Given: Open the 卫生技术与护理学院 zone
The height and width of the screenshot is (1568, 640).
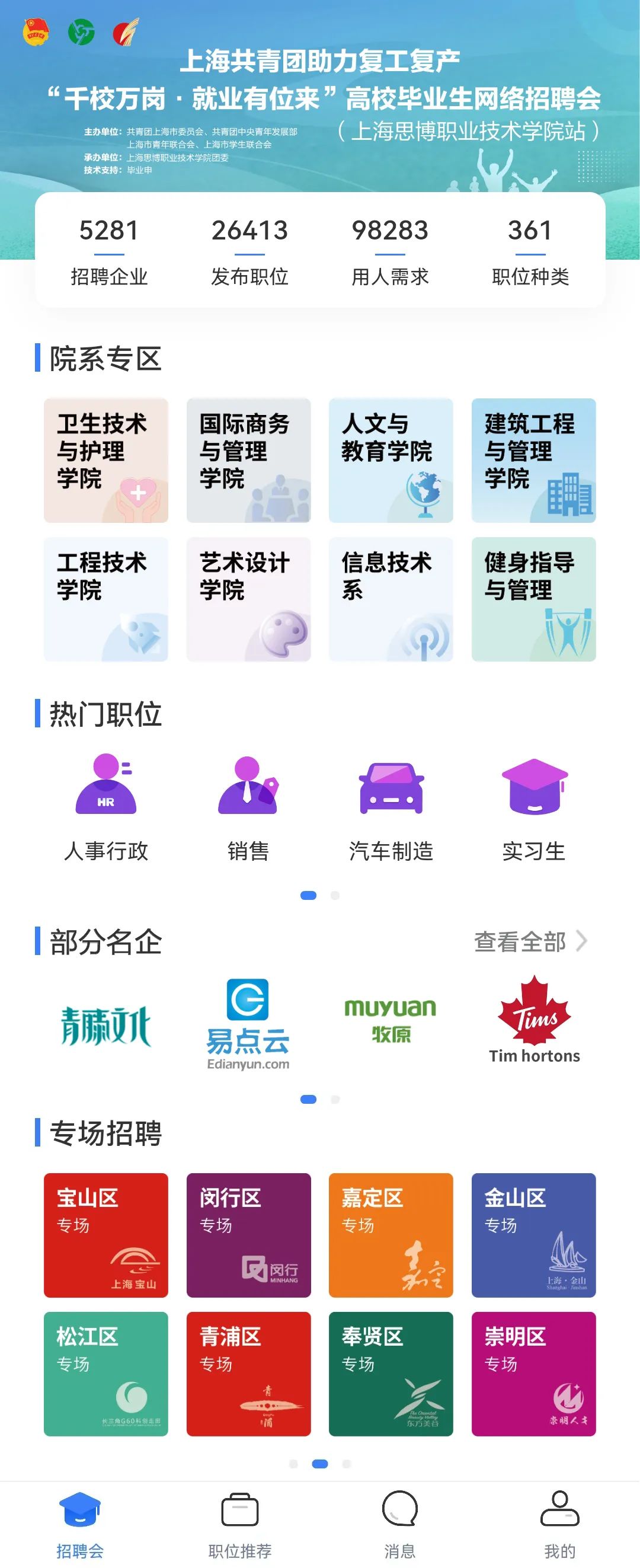Looking at the screenshot, I should 106,460.
